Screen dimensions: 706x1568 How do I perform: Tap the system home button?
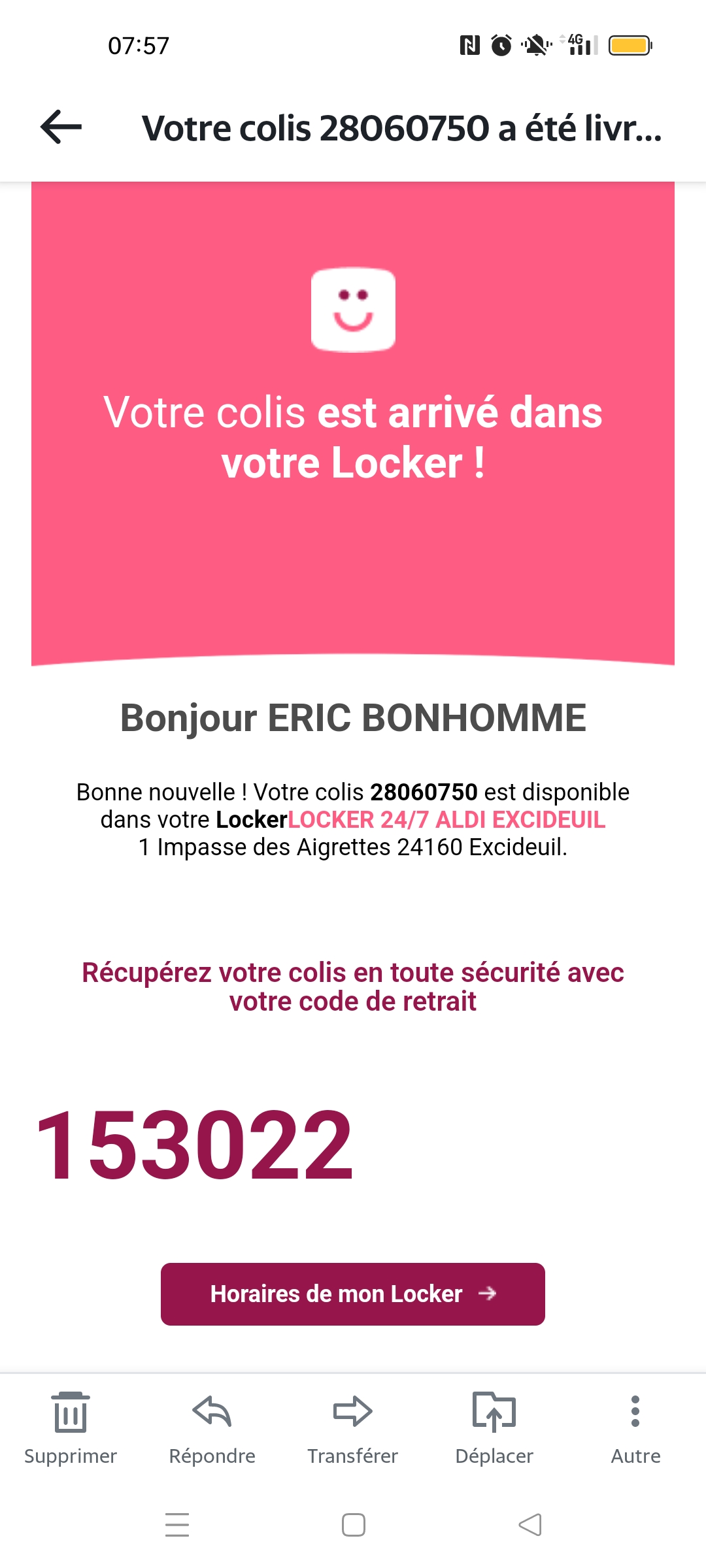coord(354,1525)
